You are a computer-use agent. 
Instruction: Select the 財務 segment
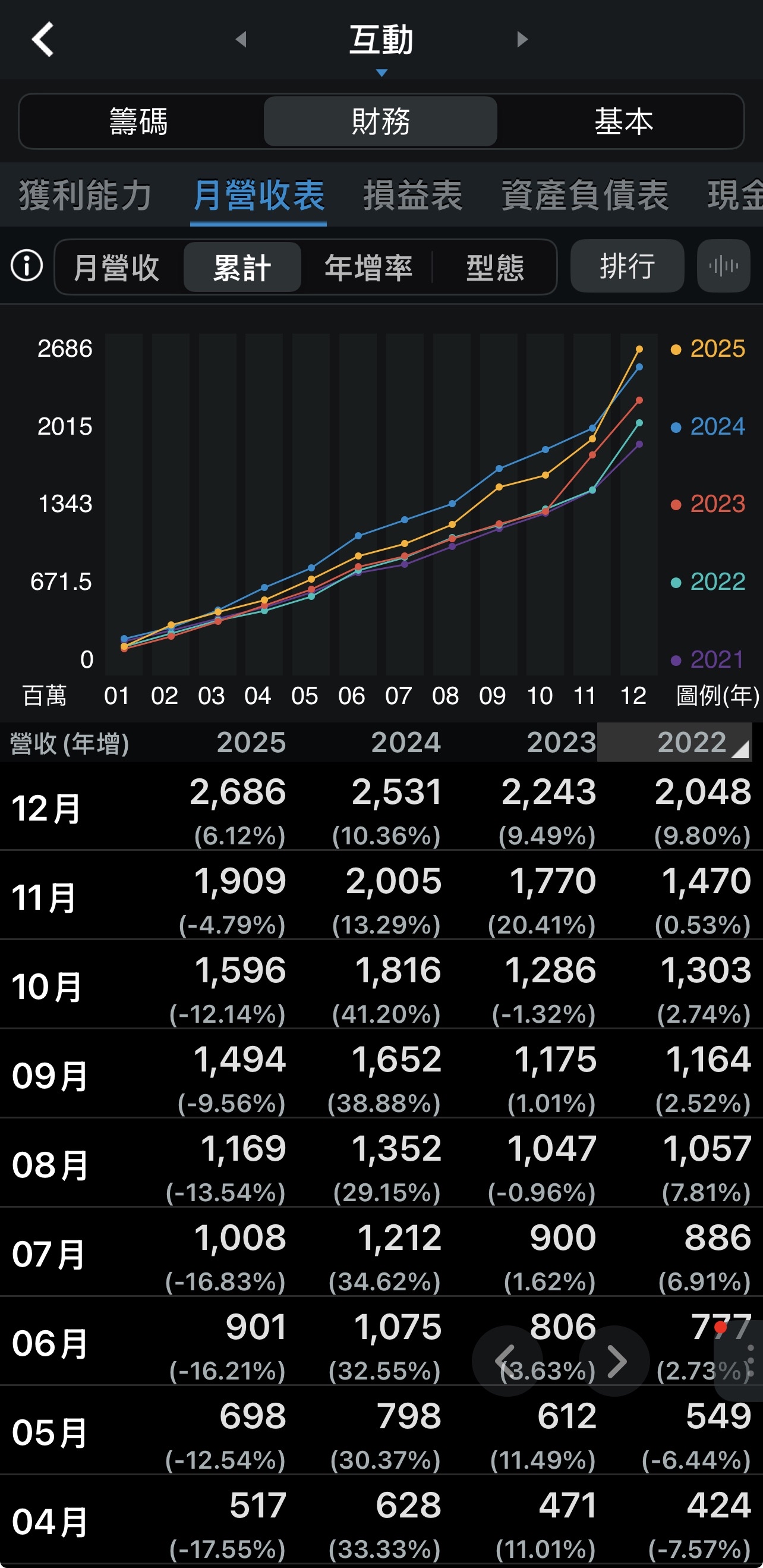(381, 121)
